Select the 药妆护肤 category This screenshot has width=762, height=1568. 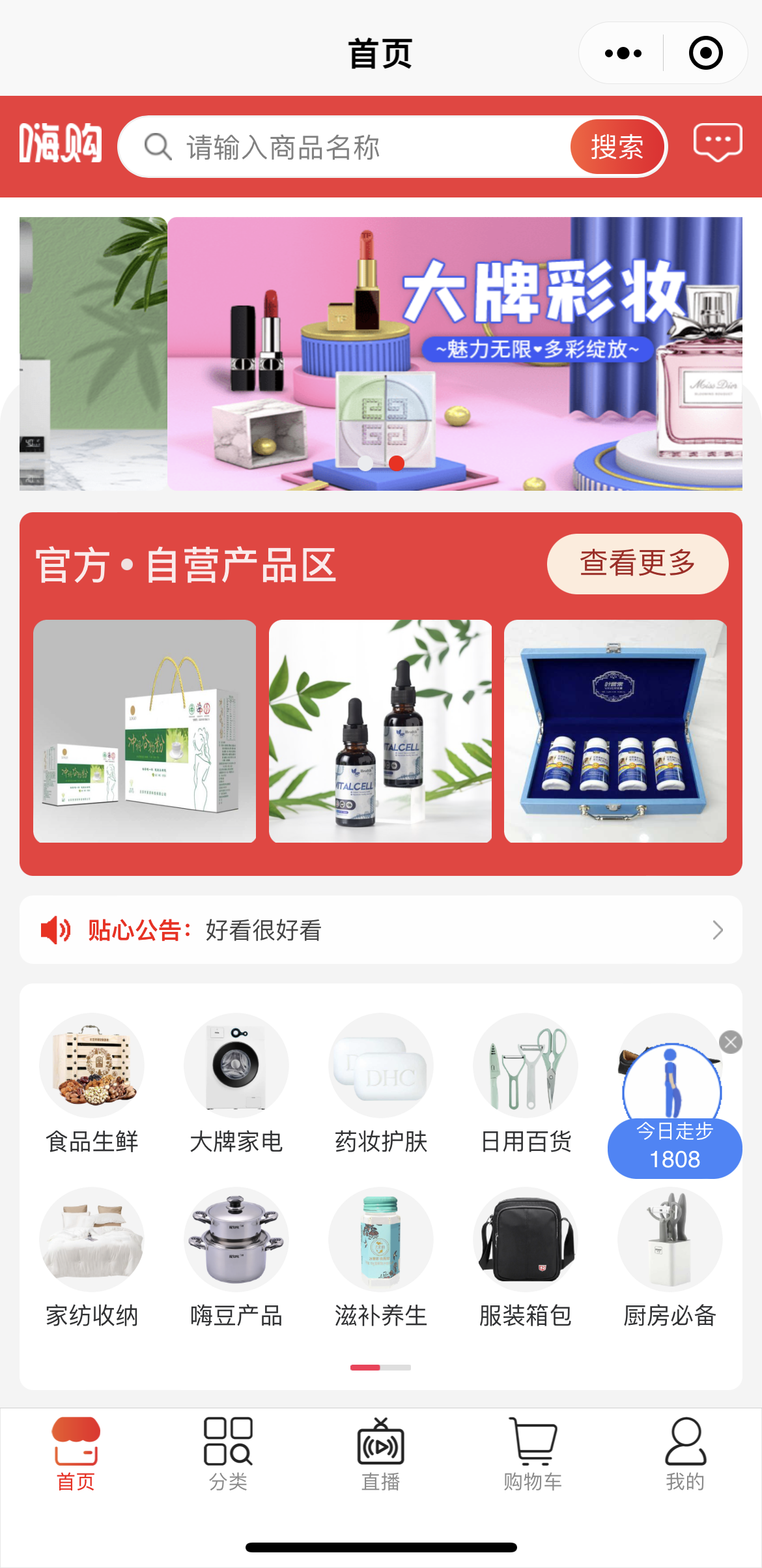[x=381, y=1084]
